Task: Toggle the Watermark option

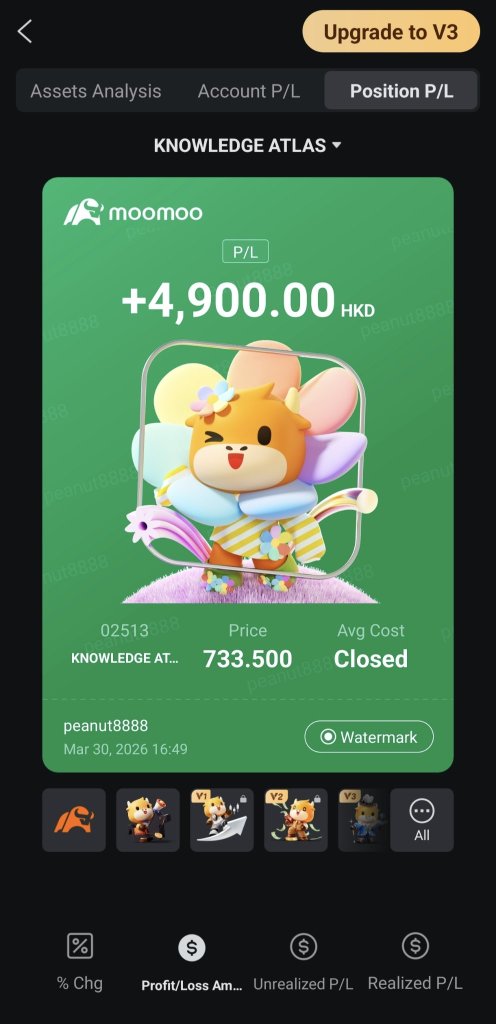Action: click(369, 737)
